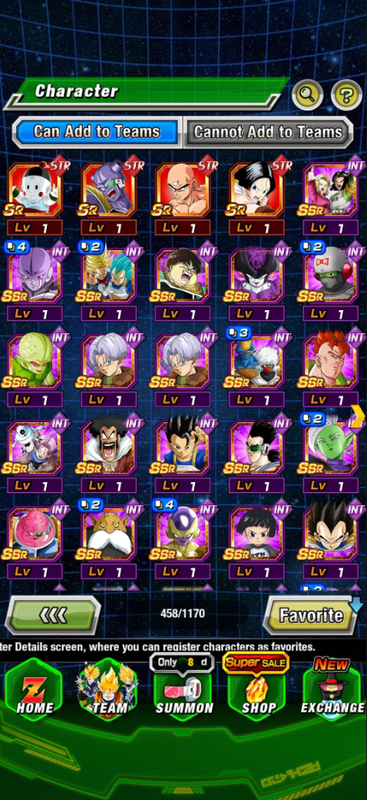Viewport: 367px width, 800px height.
Task: Go back with the triple-arrow green button
Action: click(54, 615)
